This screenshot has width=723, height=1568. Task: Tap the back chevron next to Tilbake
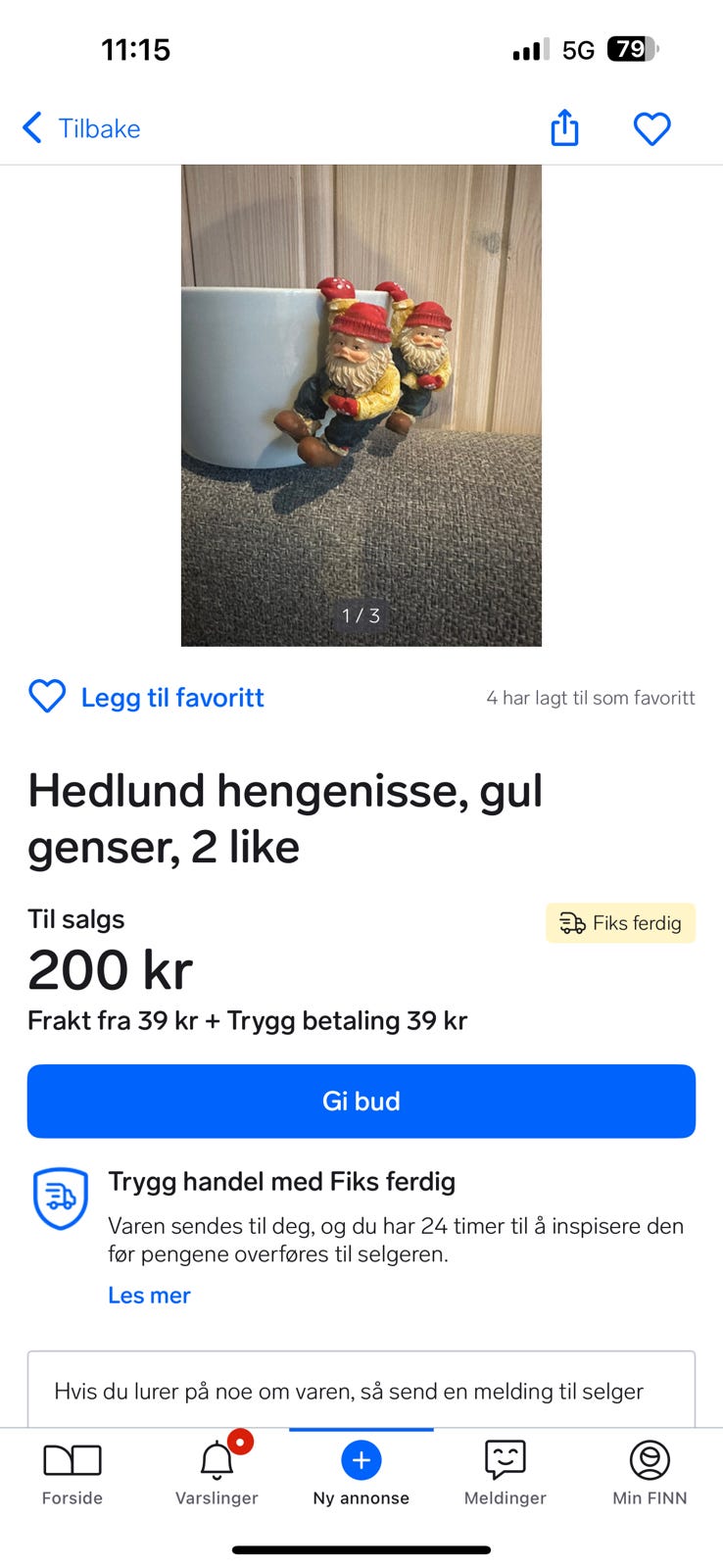pos(30,127)
